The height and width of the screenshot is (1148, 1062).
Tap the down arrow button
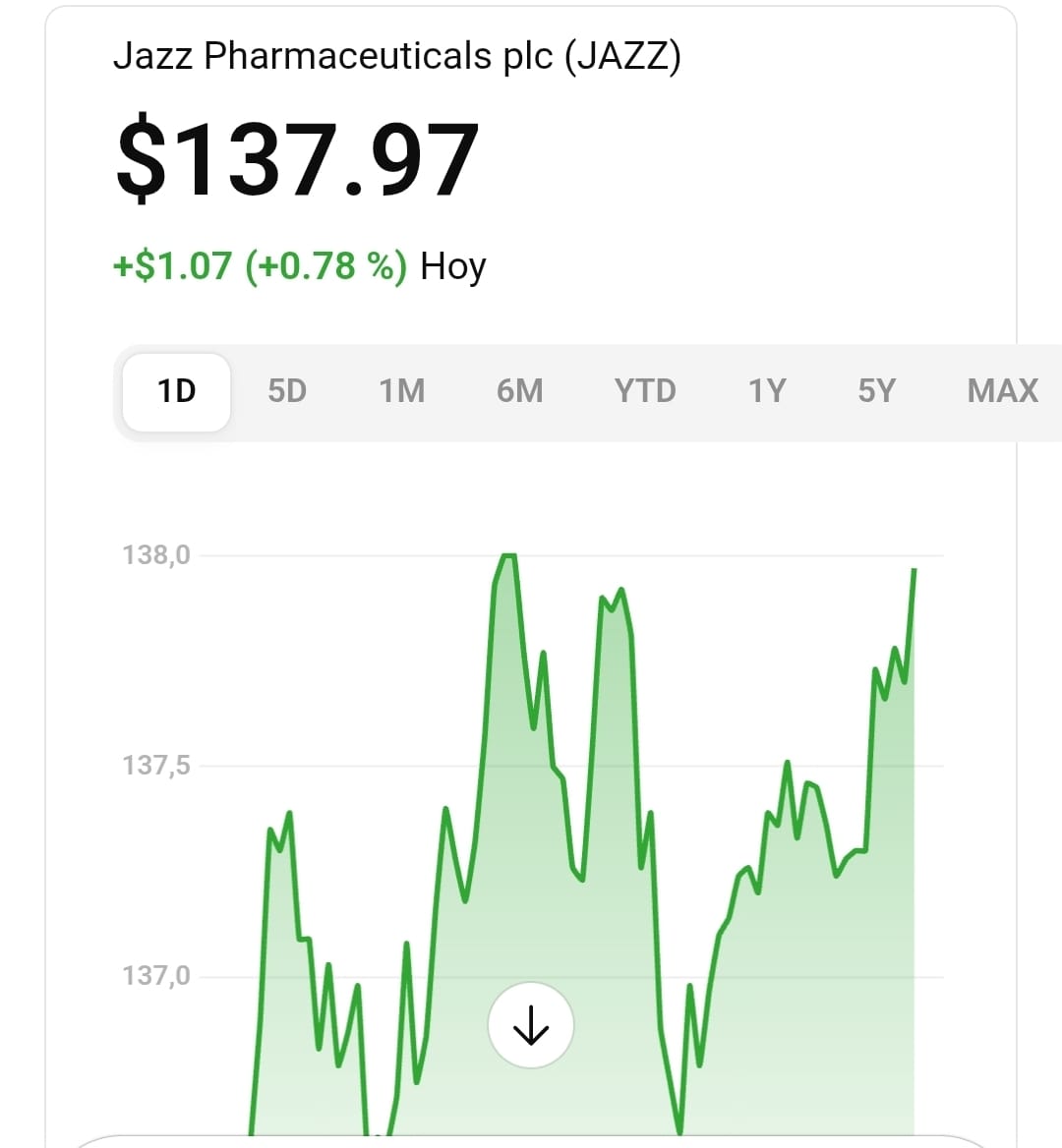tap(531, 1025)
